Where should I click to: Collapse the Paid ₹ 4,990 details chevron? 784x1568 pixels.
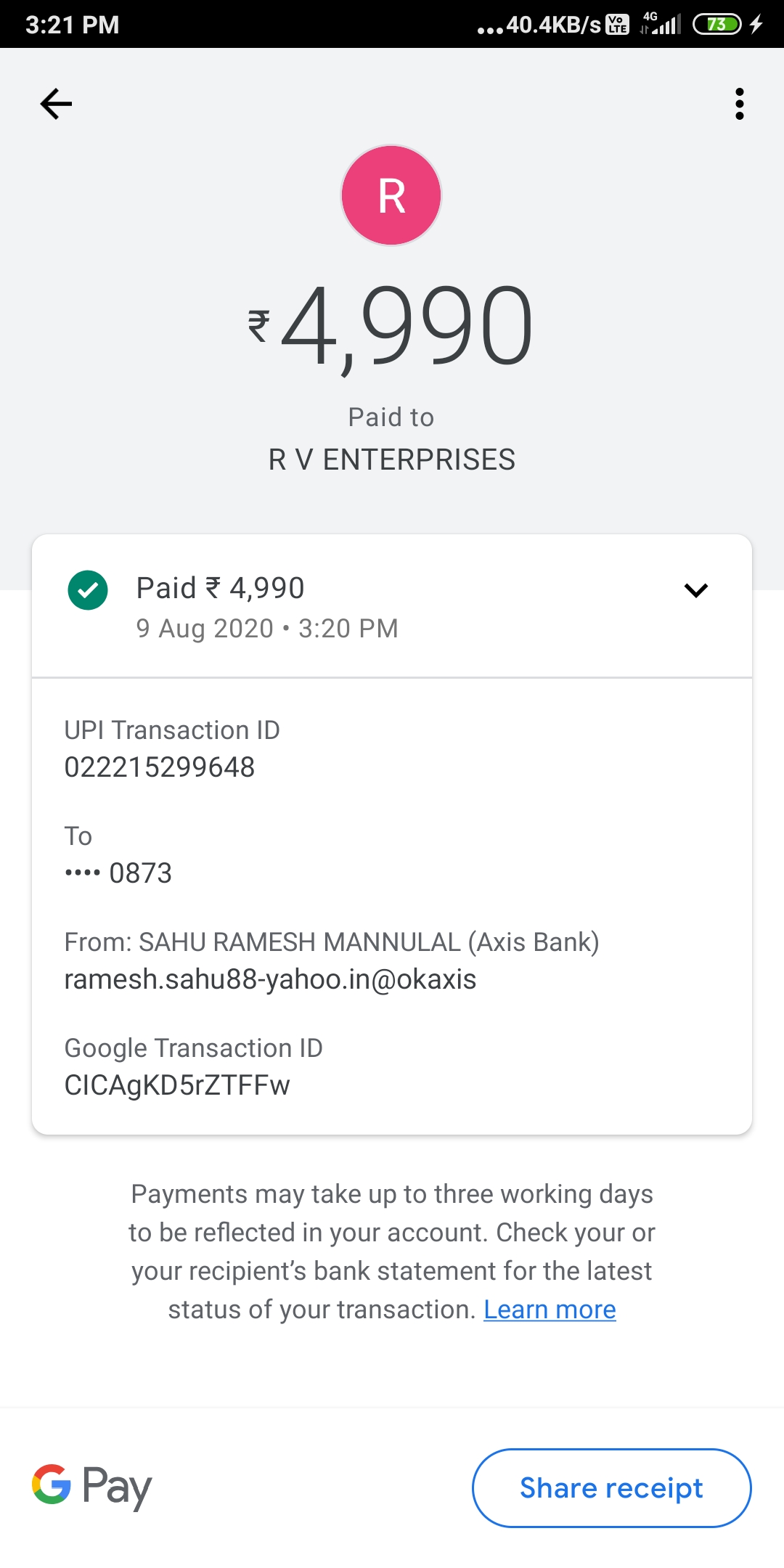click(695, 590)
